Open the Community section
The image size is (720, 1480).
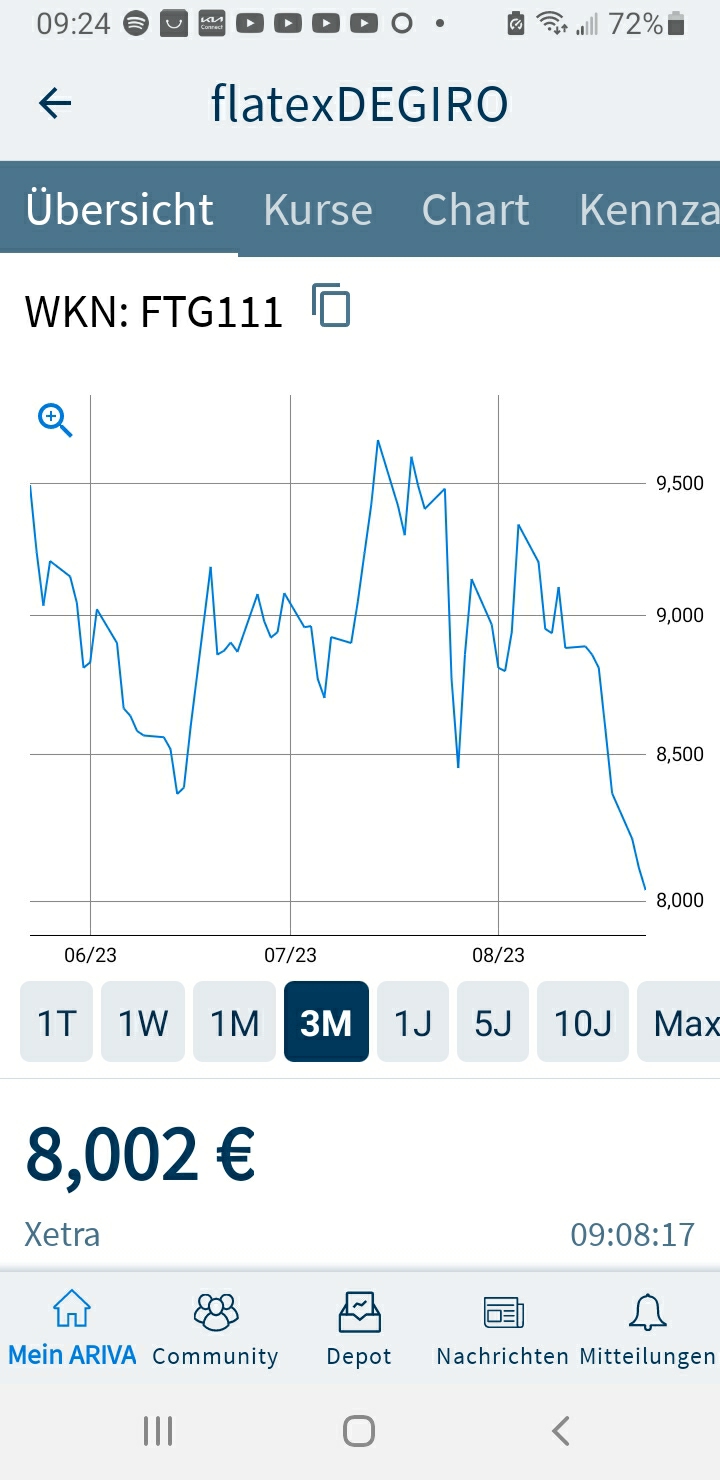(214, 1327)
